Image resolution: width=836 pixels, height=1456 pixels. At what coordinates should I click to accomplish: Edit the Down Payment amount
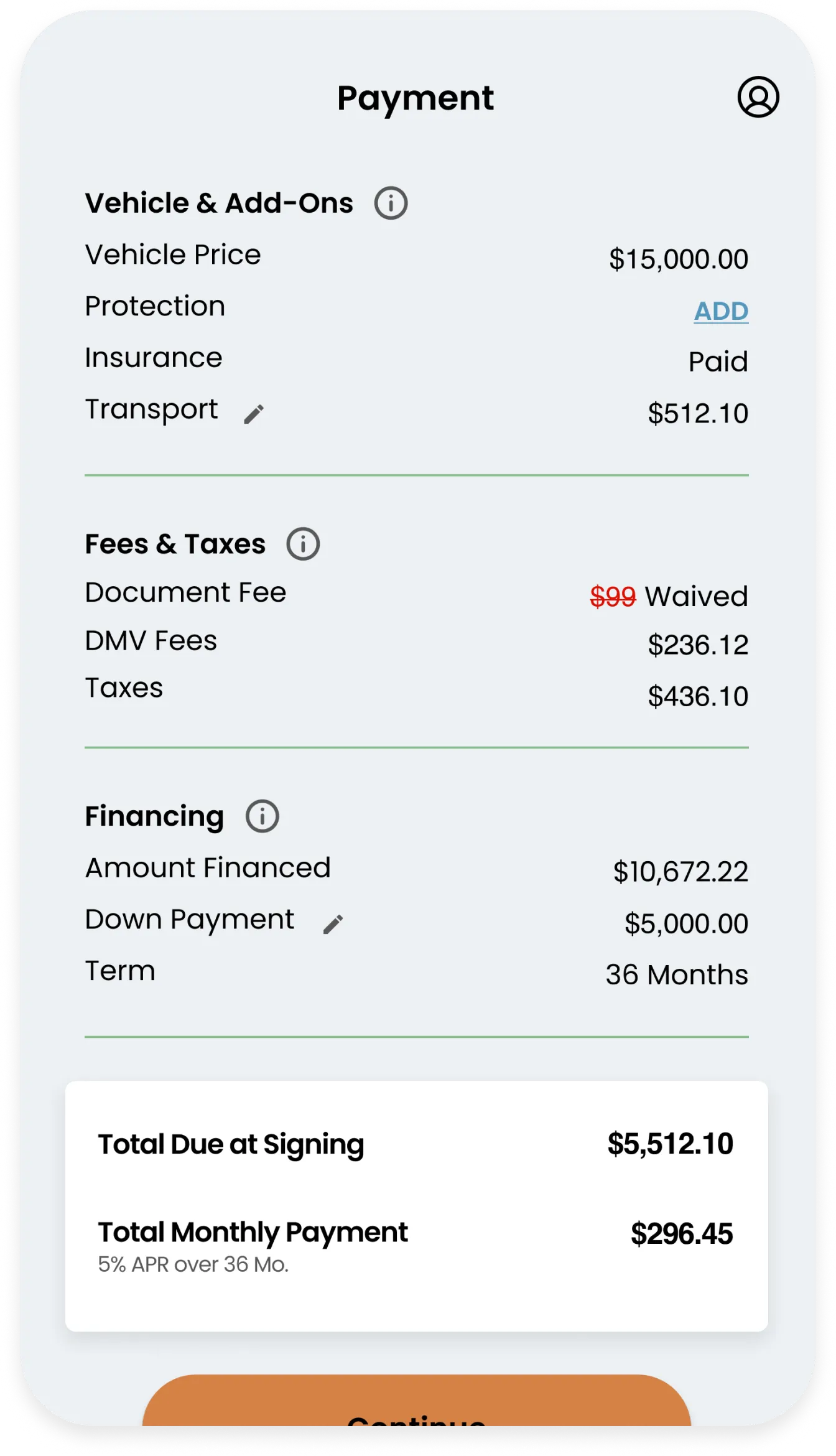click(333, 924)
